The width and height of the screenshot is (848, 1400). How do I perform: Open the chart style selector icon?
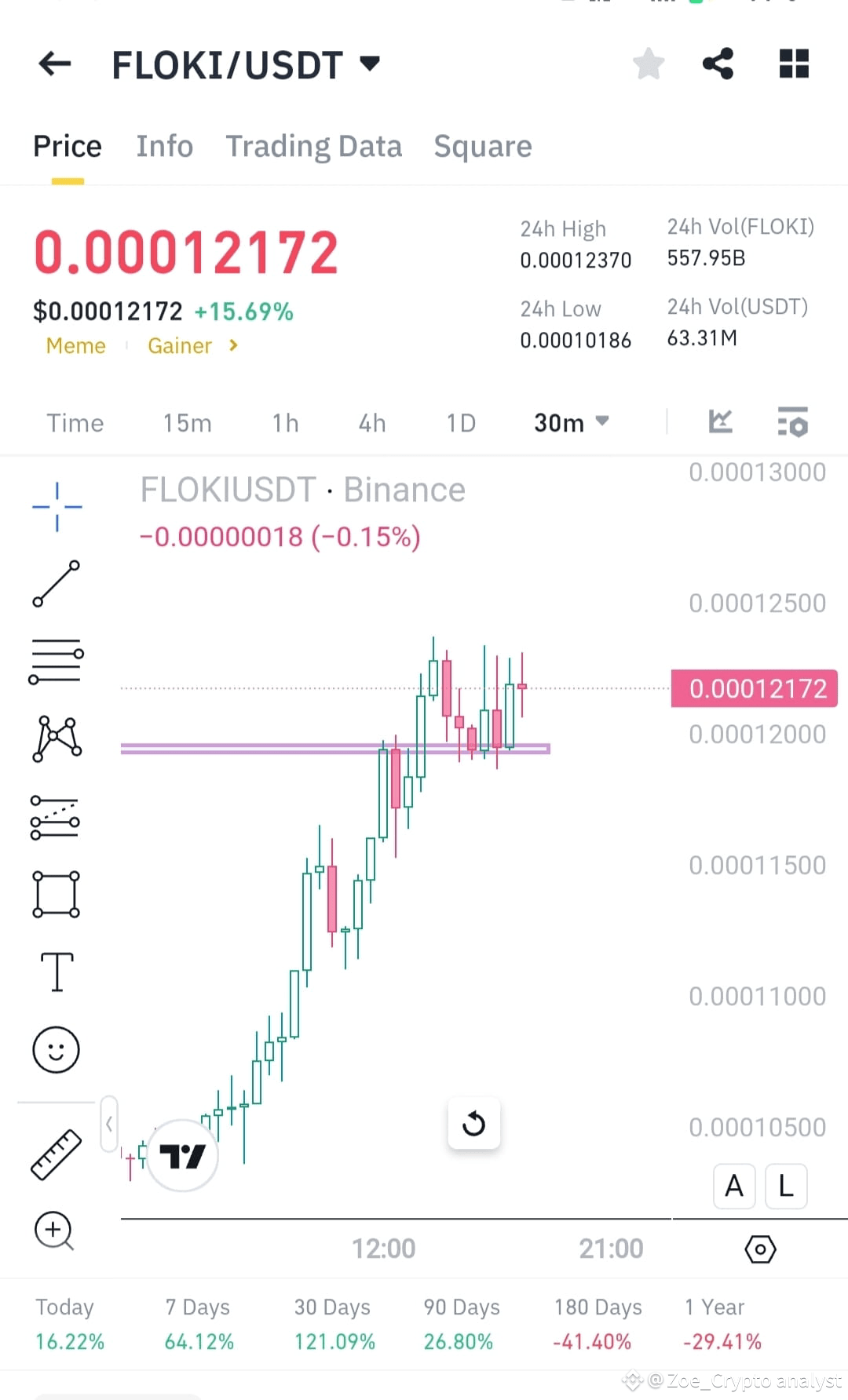[x=720, y=421]
